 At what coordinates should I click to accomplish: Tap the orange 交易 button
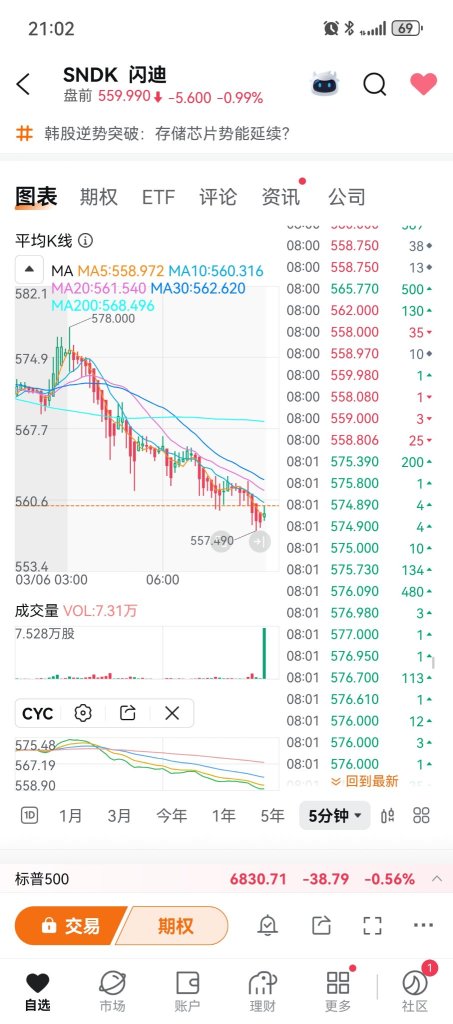pyautogui.click(x=72, y=925)
